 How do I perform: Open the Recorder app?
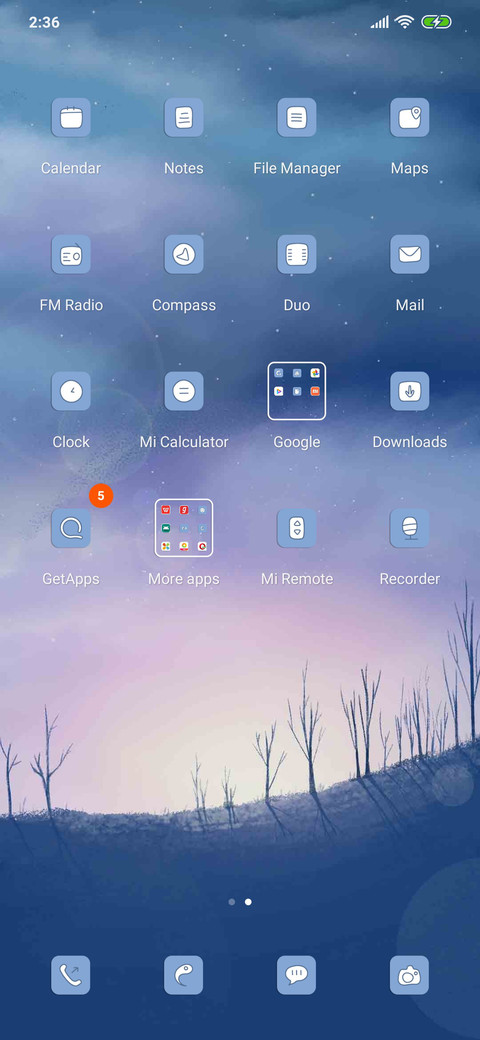pos(409,528)
